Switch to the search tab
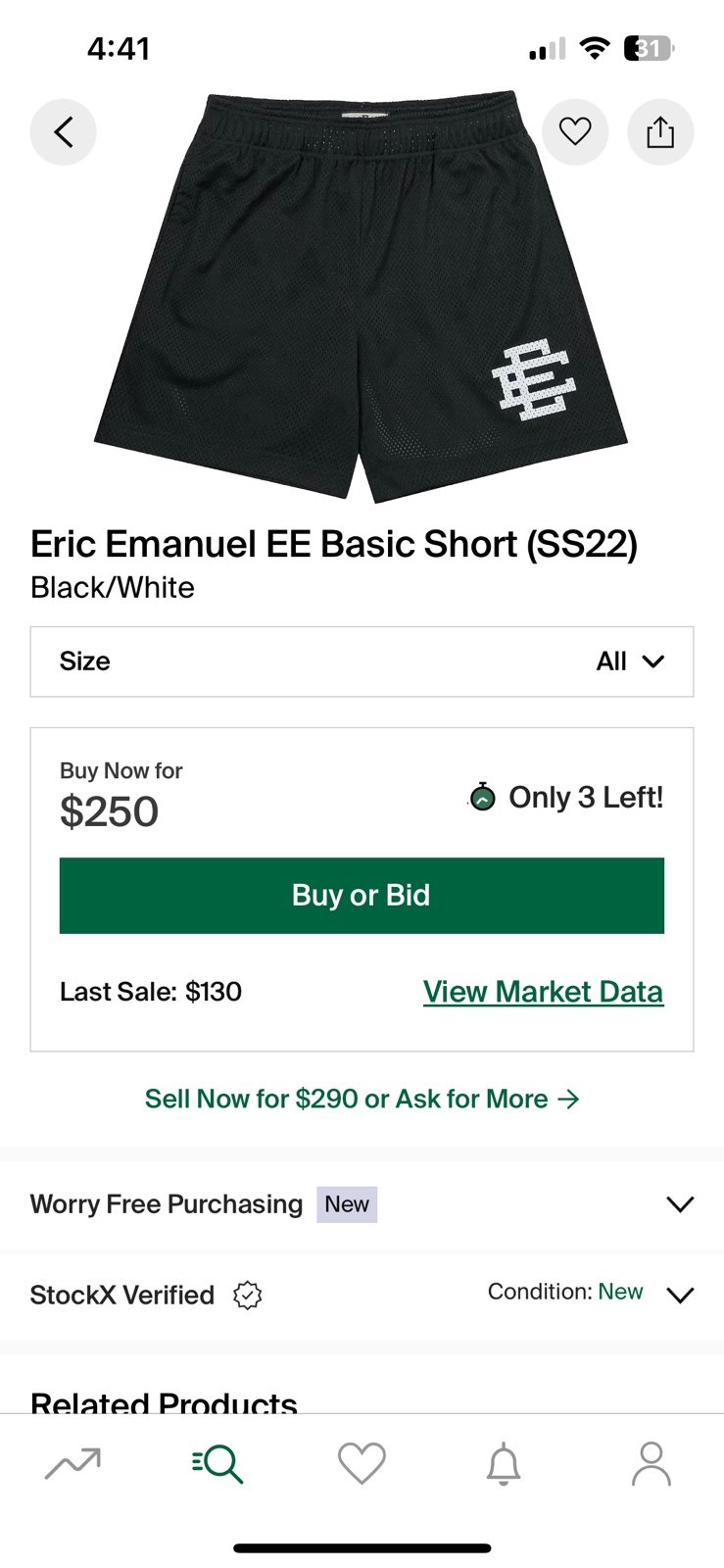The height and width of the screenshot is (1568, 724). pos(217,1463)
